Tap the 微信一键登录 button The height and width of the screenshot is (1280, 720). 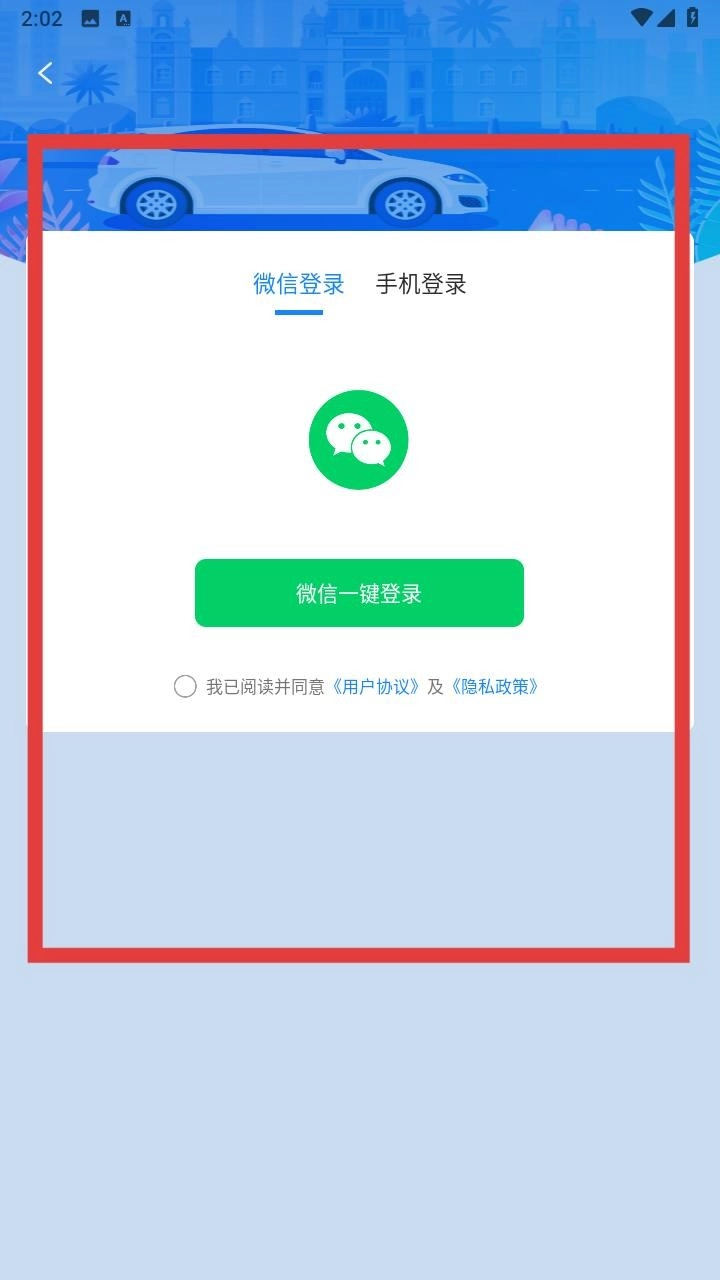359,593
